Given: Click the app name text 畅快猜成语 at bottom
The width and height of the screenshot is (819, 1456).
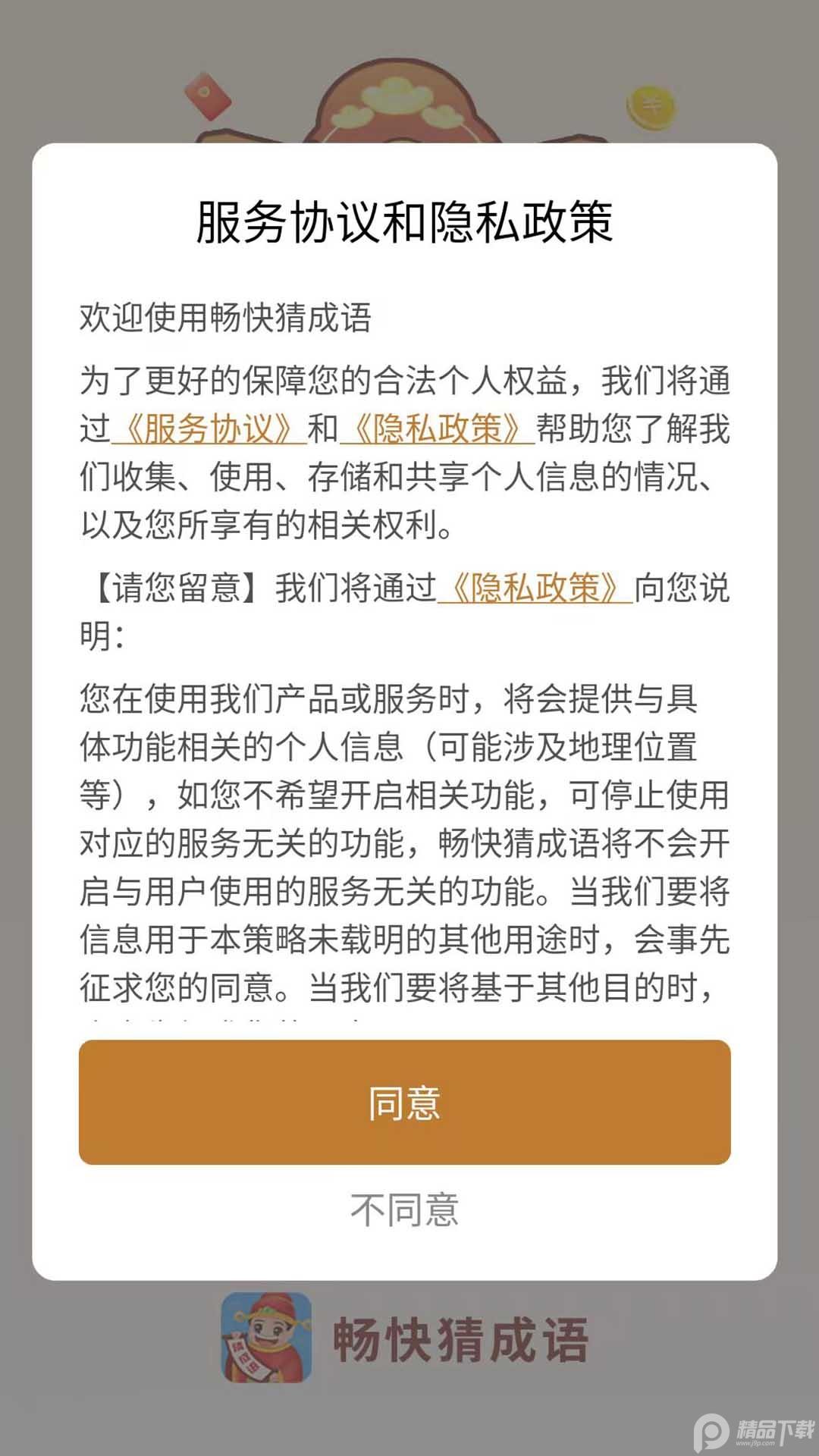Looking at the screenshot, I should coord(459,1338).
